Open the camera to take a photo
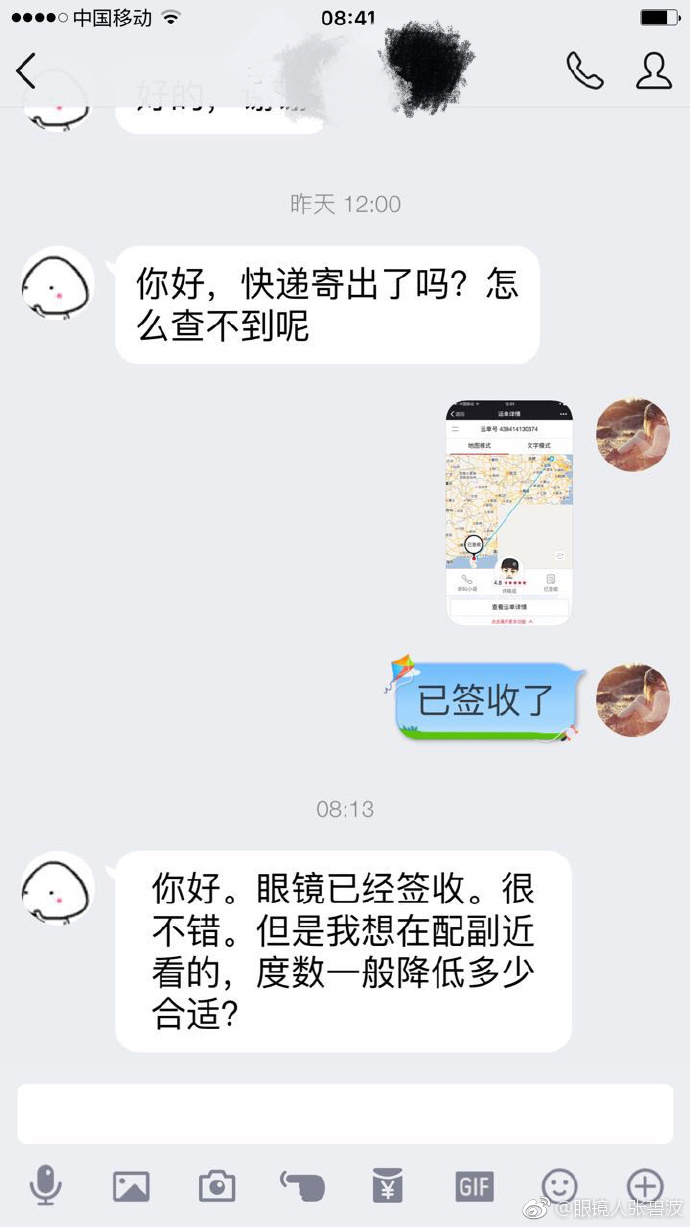This screenshot has height=1227, width=690. 217,1186
